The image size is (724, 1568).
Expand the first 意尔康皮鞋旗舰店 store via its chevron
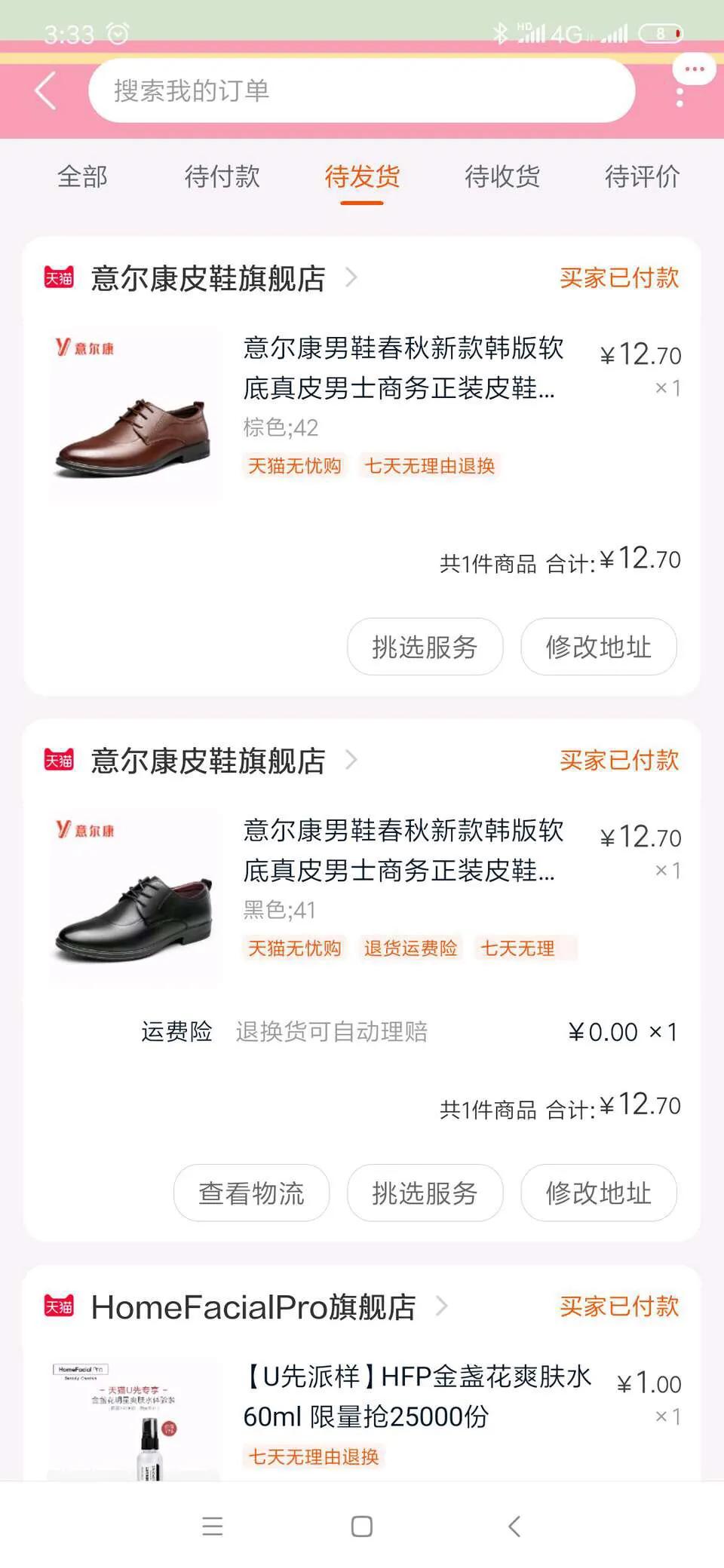[351, 278]
